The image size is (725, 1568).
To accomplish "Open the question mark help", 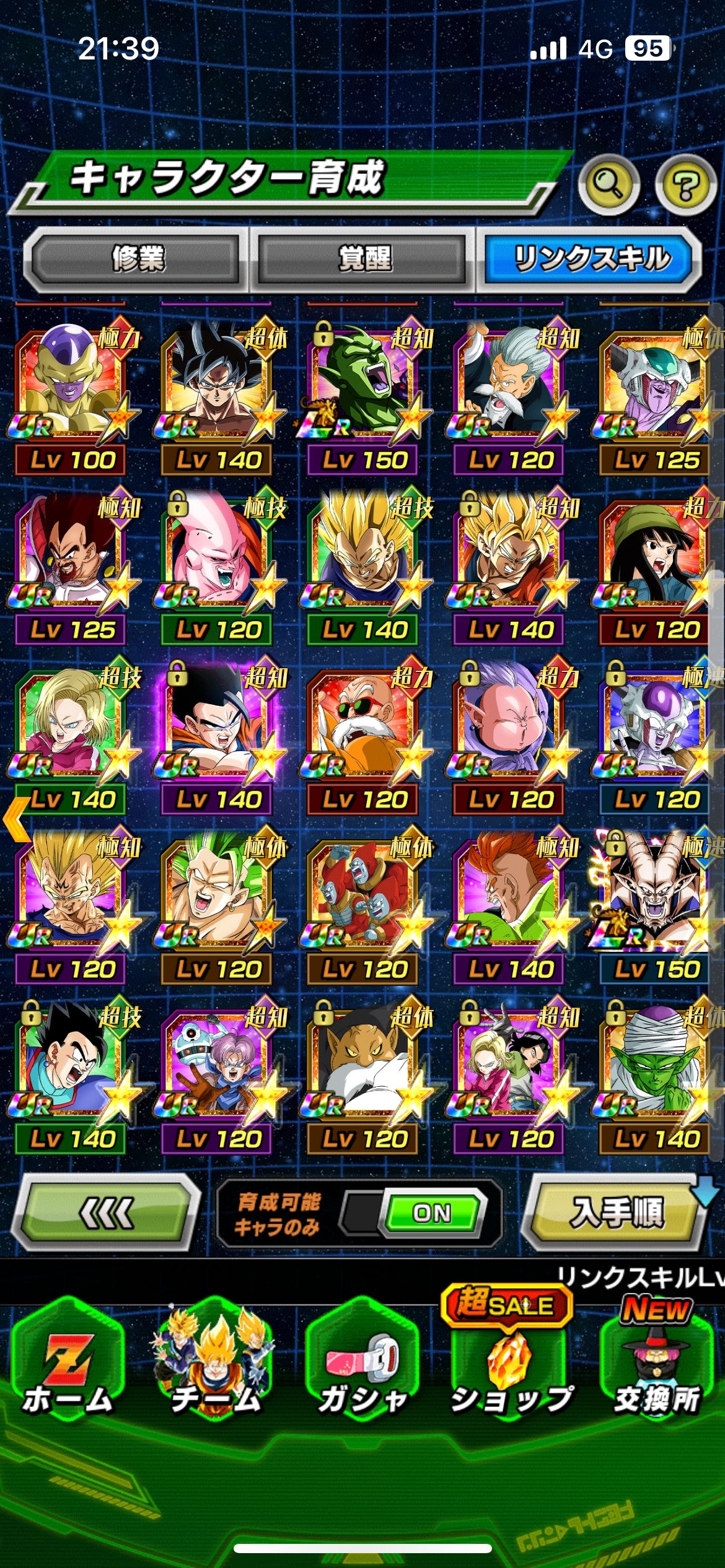I will pos(685,184).
